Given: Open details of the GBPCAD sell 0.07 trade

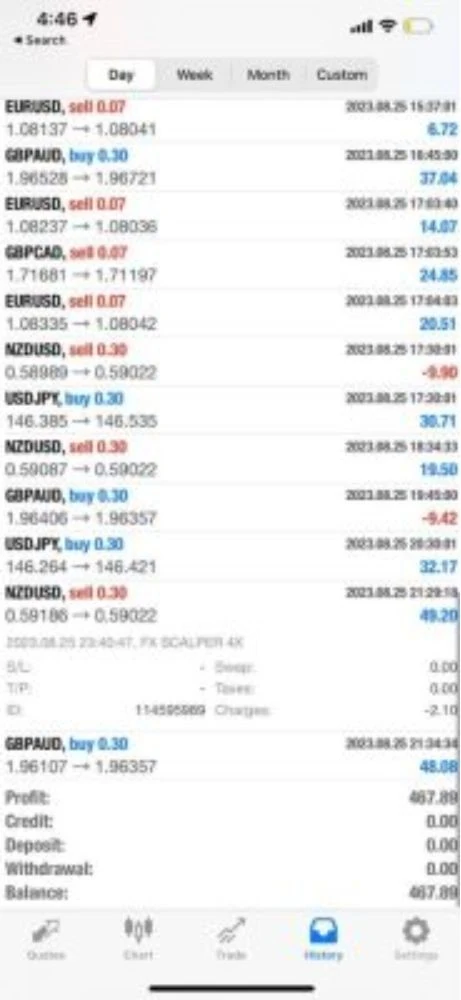Looking at the screenshot, I should (230, 264).
